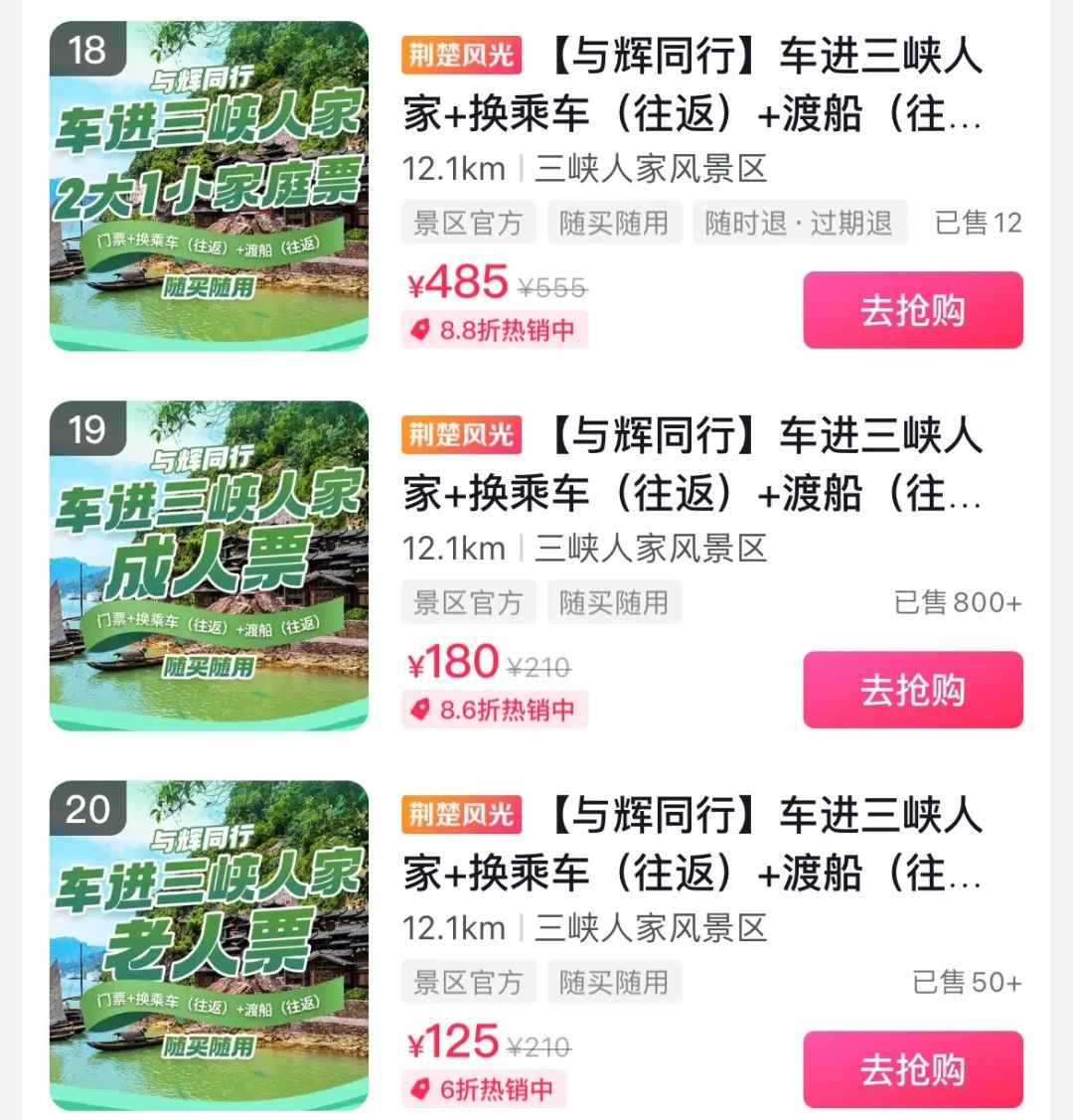This screenshot has height=1120, width=1073.
Task: Tap 去抢购 for the ¥180 adult ticket
Action: tap(912, 690)
